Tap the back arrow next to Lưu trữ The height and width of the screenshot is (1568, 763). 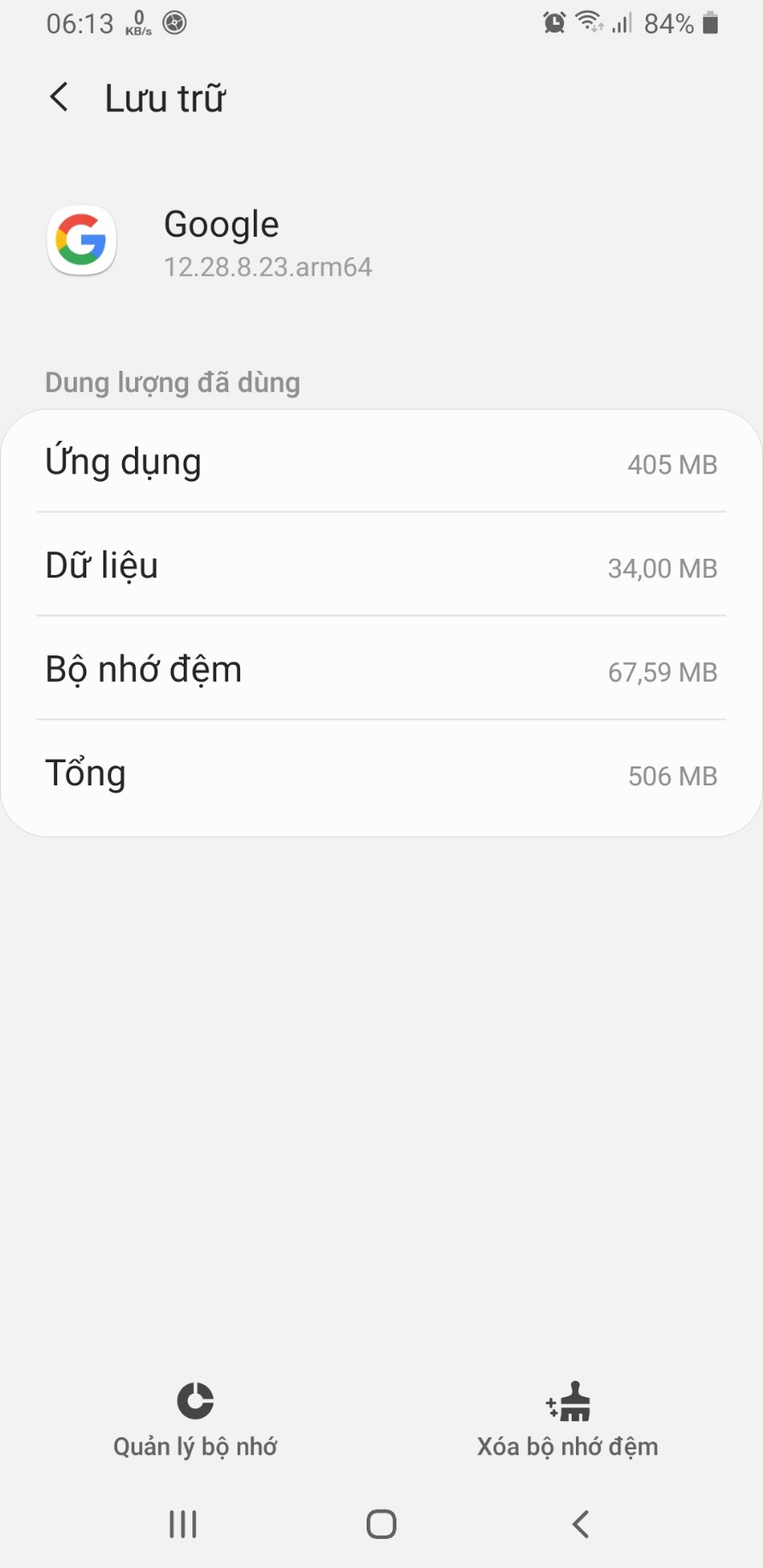click(58, 97)
